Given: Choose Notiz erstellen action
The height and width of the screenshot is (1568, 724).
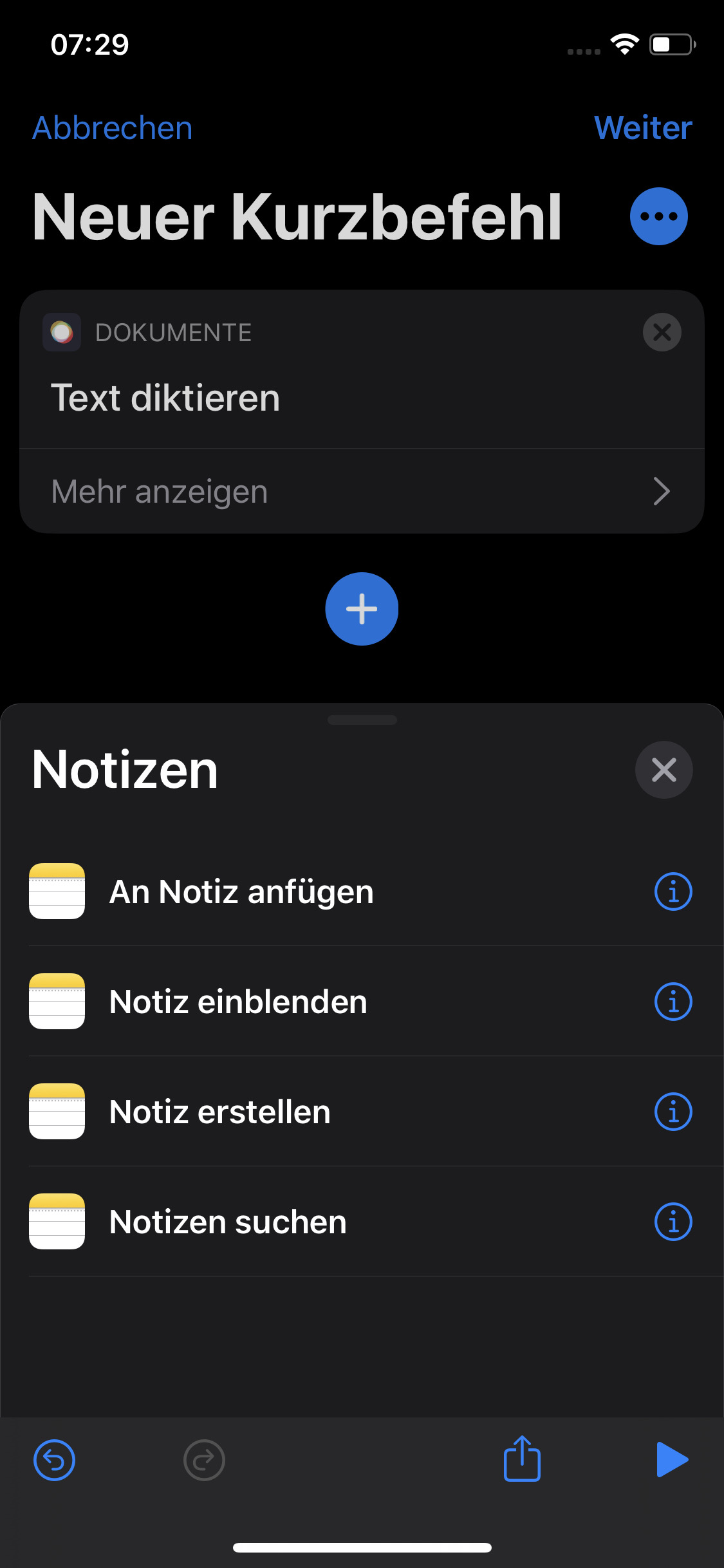Looking at the screenshot, I should coord(219,1112).
